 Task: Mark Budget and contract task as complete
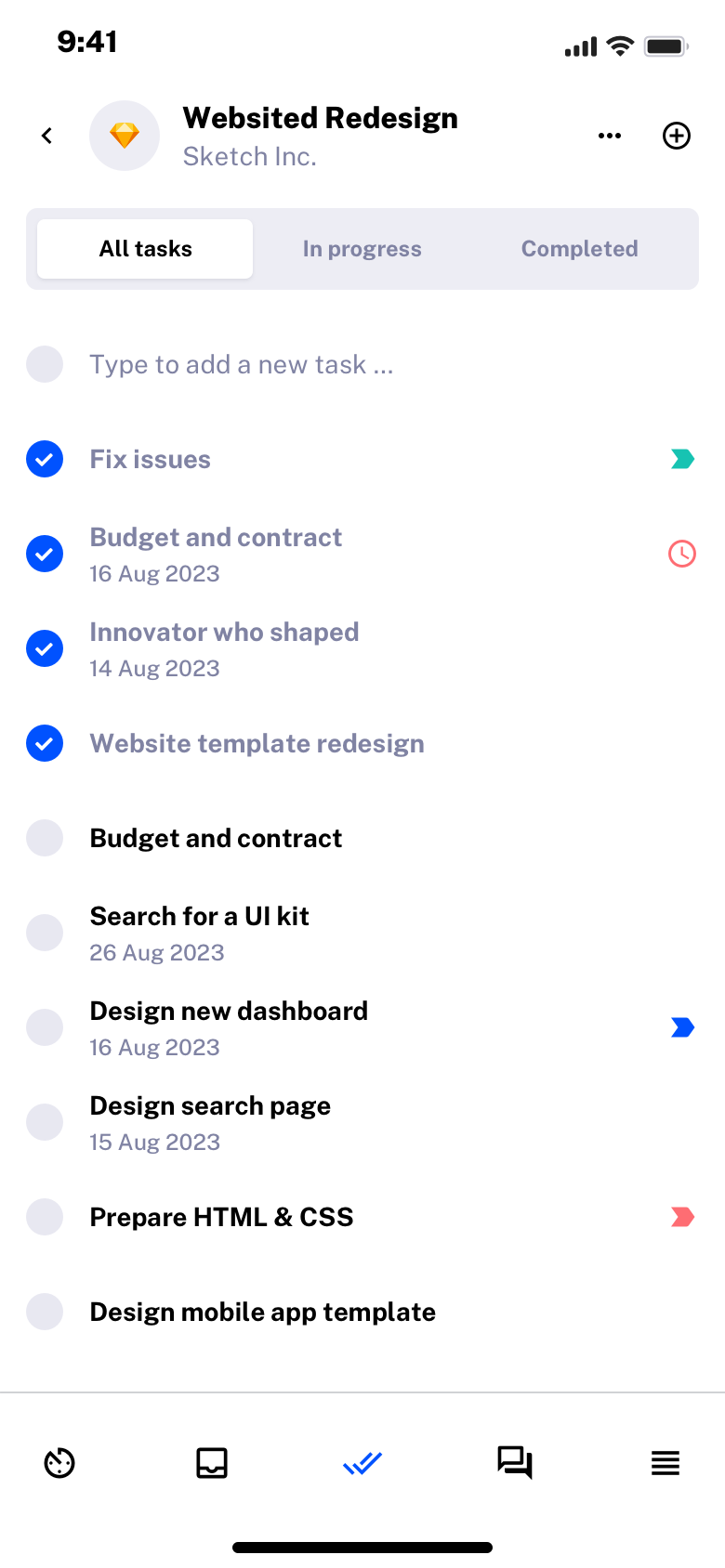point(45,838)
